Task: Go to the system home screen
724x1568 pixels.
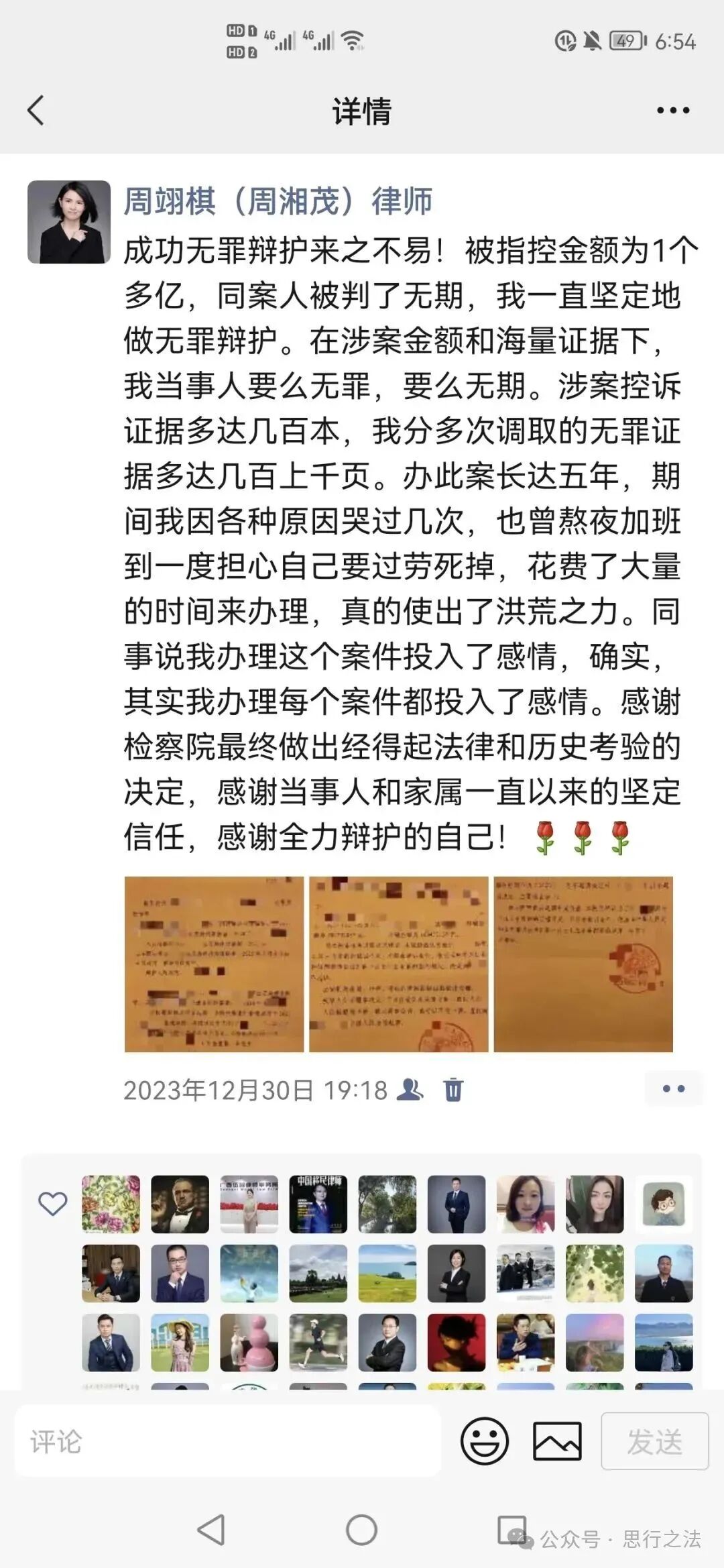Action: (x=361, y=1530)
